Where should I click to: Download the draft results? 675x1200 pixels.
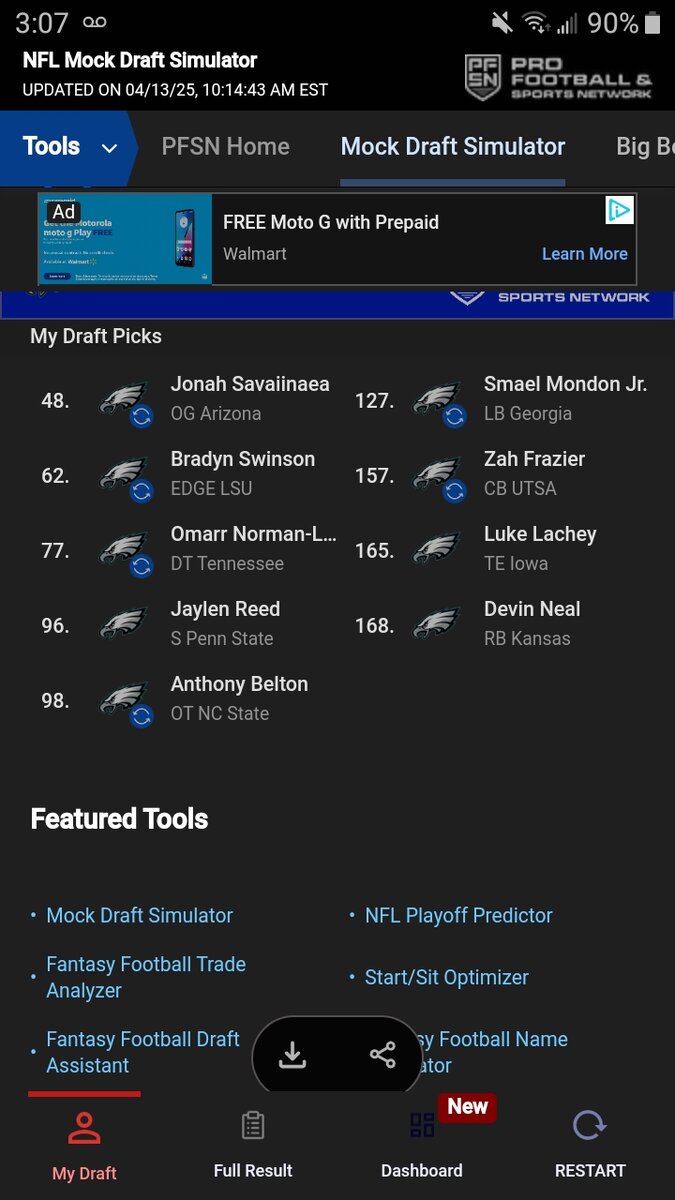tap(292, 1055)
